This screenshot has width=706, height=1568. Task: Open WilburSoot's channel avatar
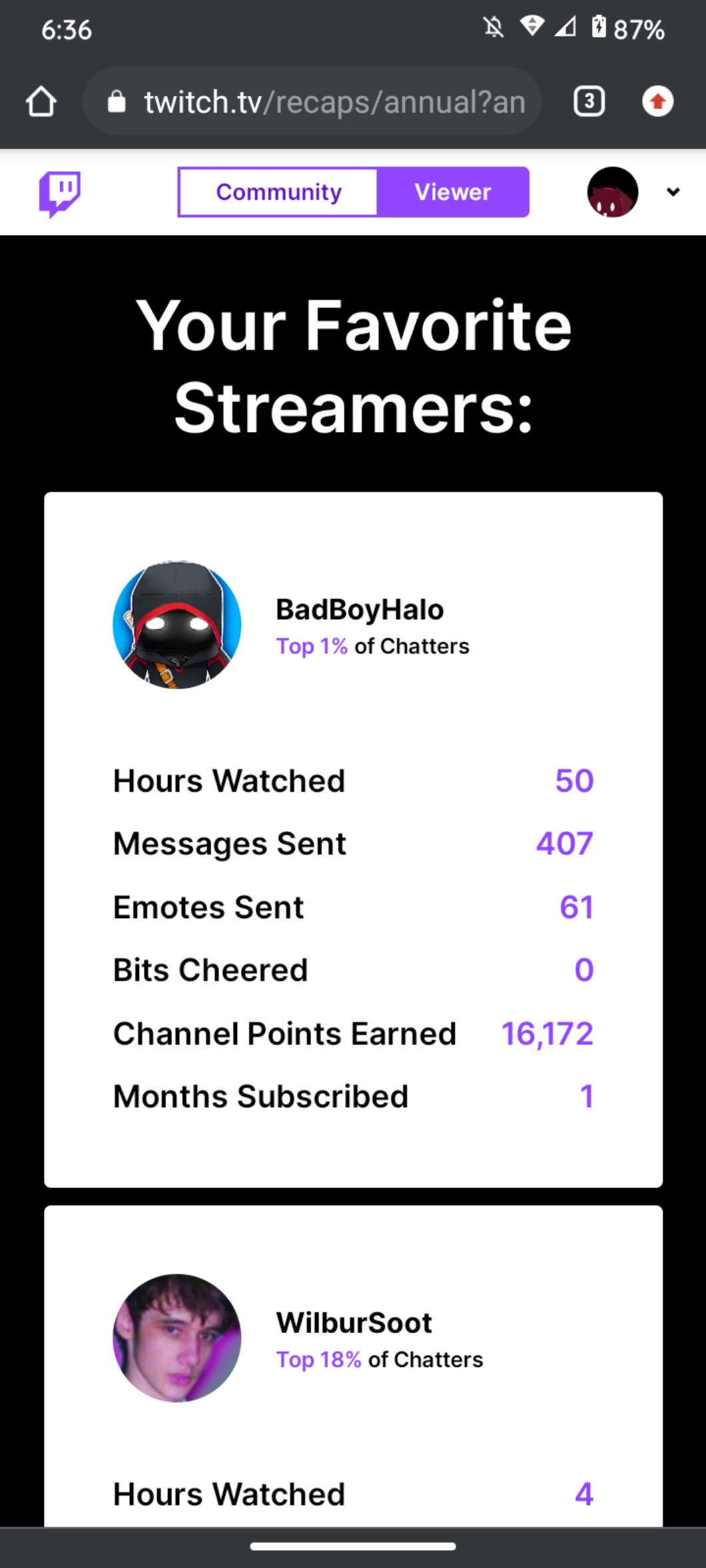[x=177, y=1338]
